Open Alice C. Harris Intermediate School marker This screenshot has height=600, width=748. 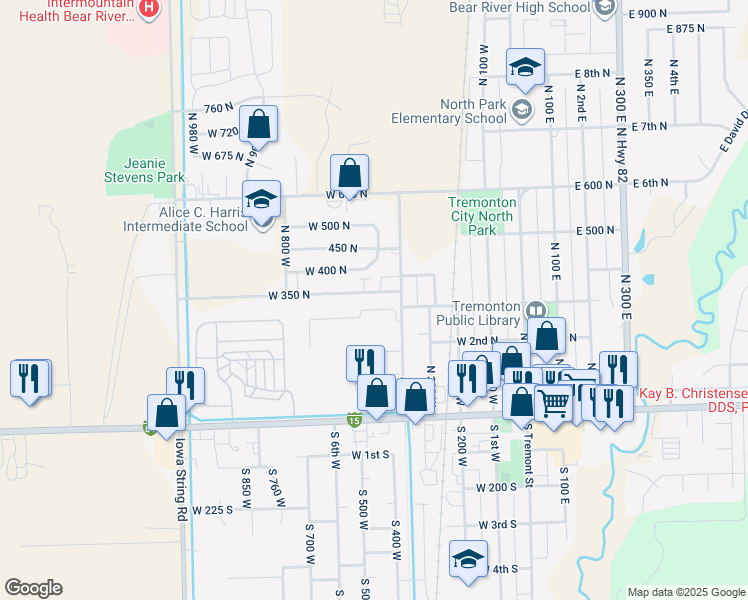click(261, 200)
